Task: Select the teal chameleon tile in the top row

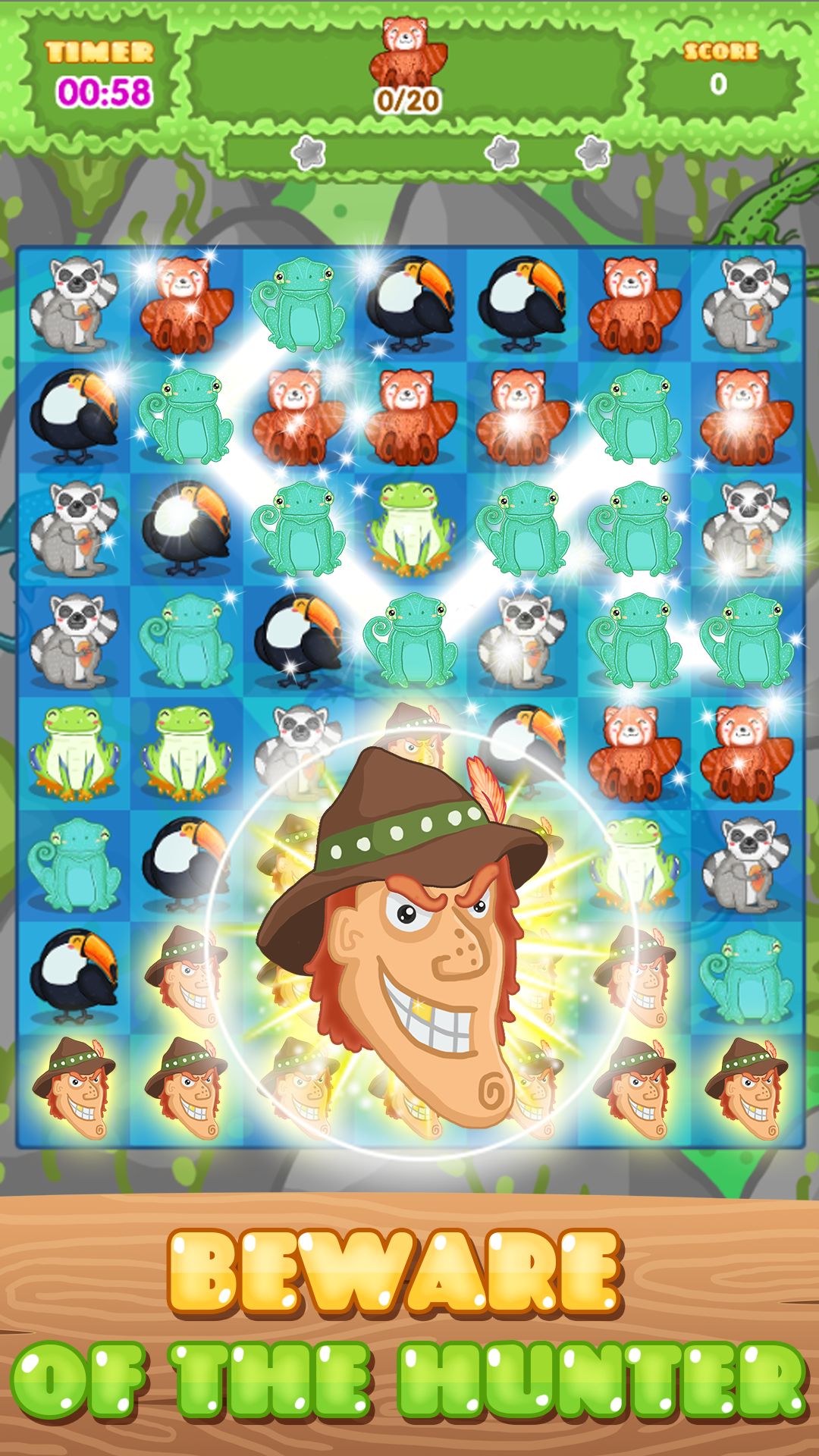Action: click(300, 303)
